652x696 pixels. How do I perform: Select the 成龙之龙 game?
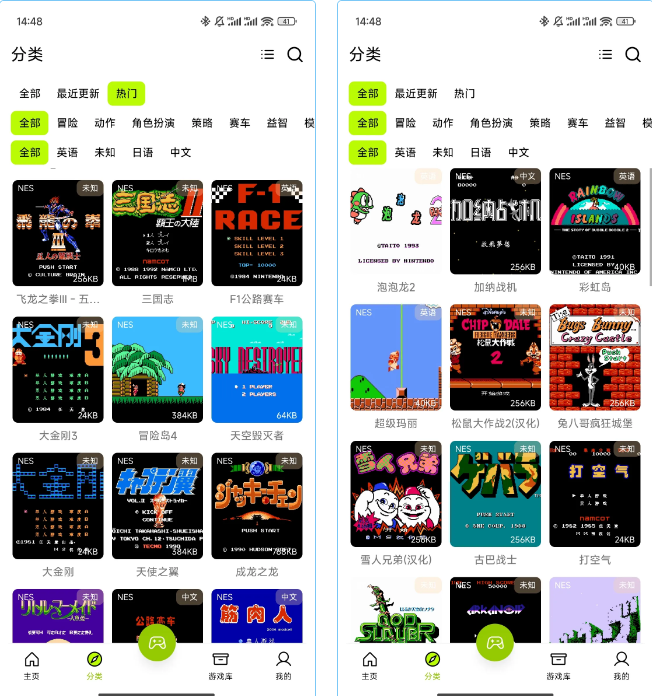pyautogui.click(x=257, y=506)
